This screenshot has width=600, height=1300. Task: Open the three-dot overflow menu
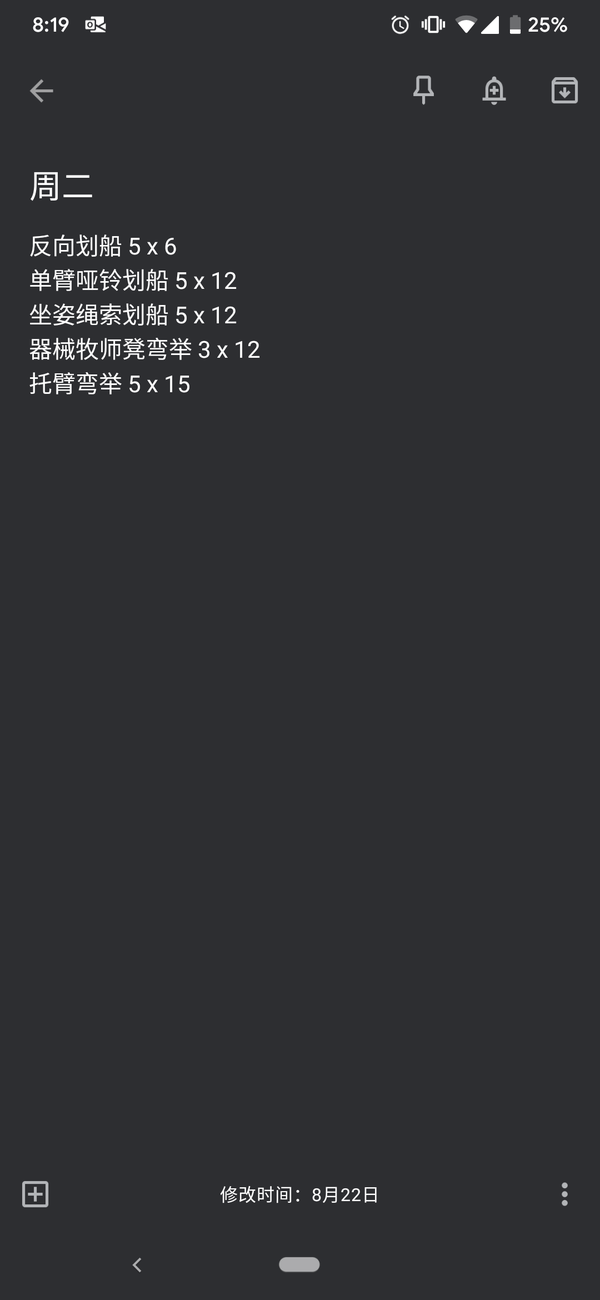coord(565,1193)
